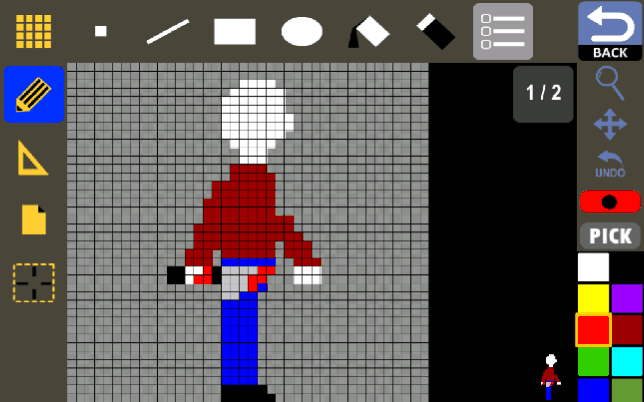This screenshot has width=644, height=402.
Task: Select the single pixel dot tool
Action: point(100,31)
